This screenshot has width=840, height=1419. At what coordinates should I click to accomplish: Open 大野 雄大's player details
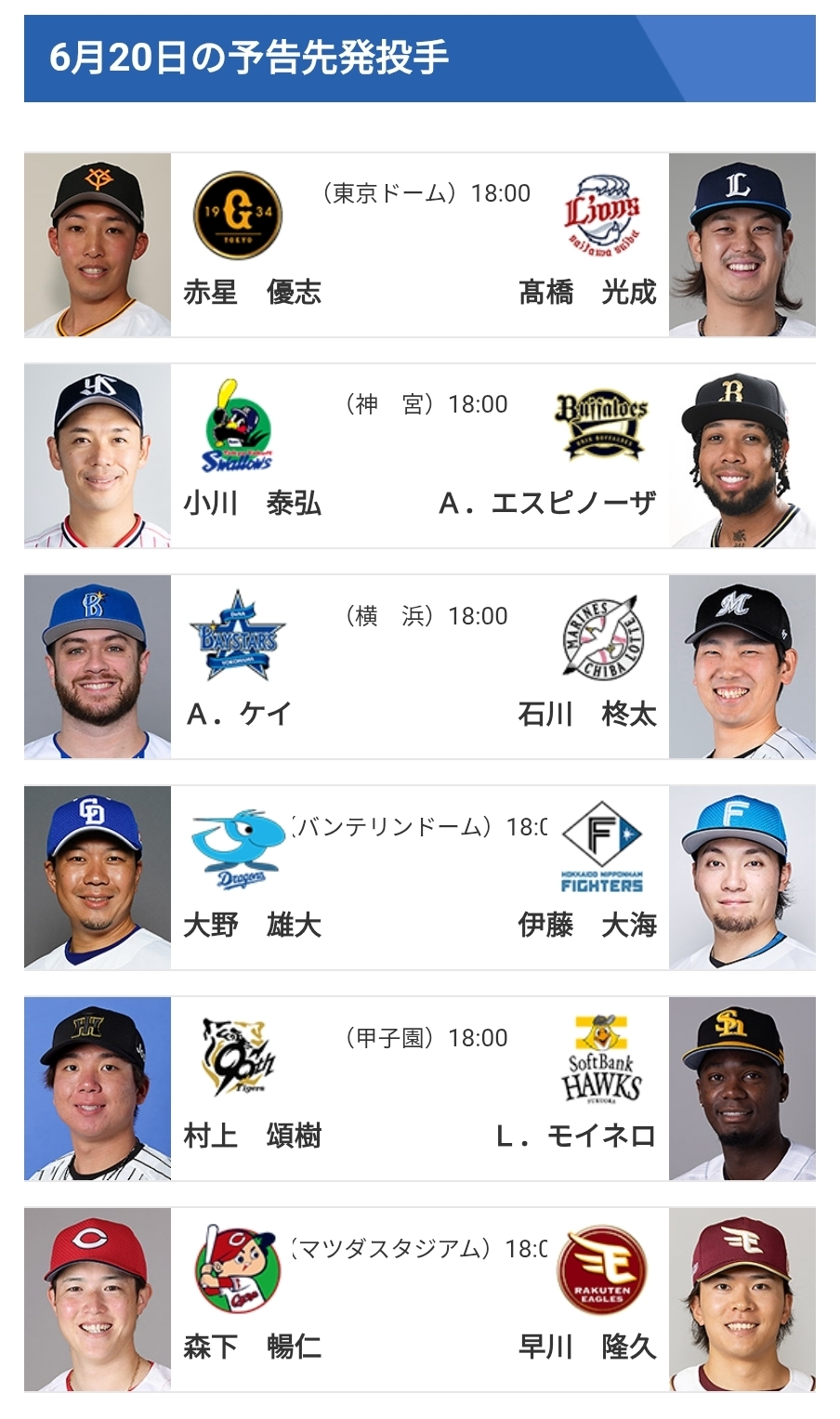coord(252,926)
